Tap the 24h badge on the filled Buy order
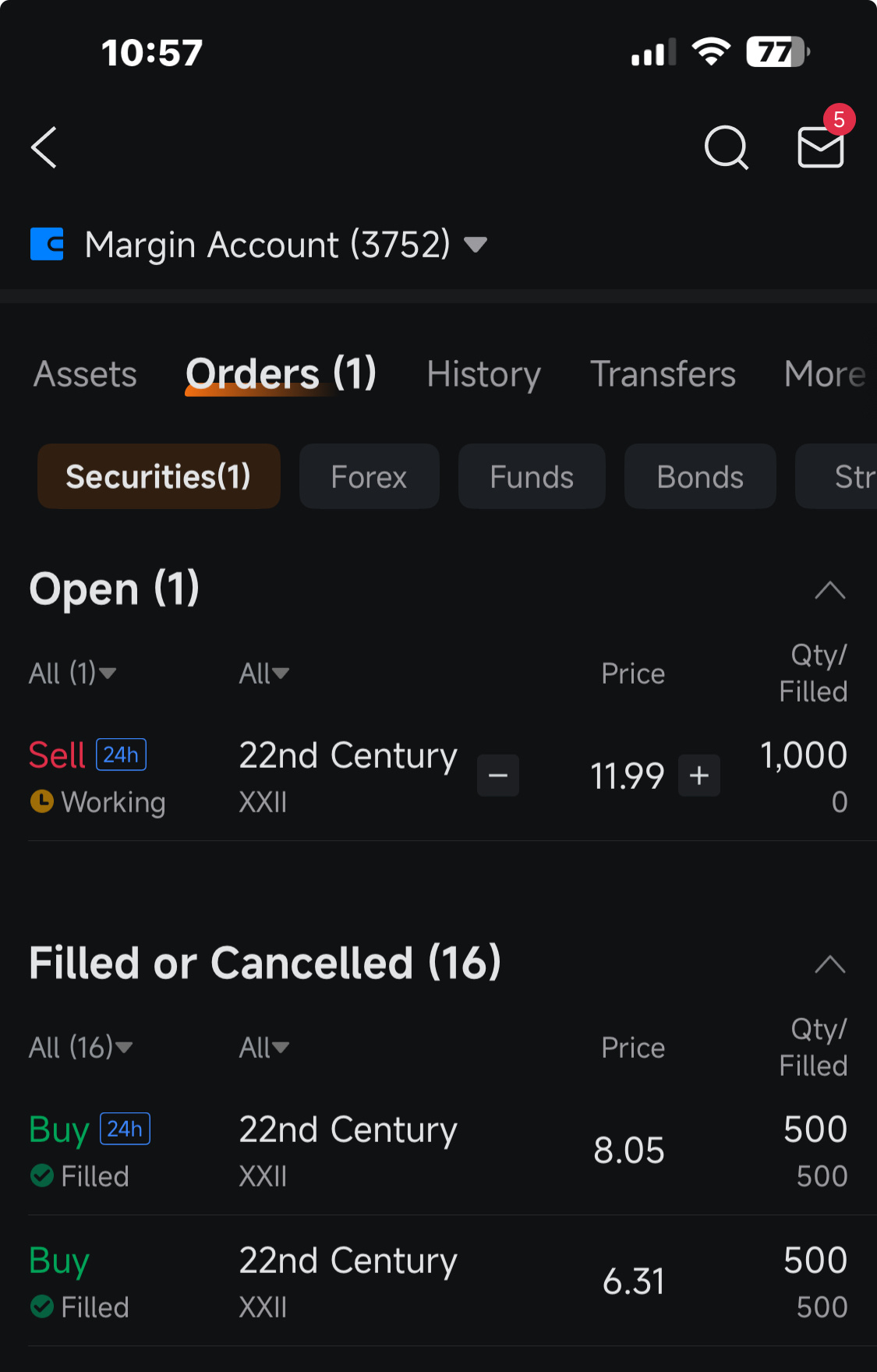877x1372 pixels. [x=125, y=1128]
